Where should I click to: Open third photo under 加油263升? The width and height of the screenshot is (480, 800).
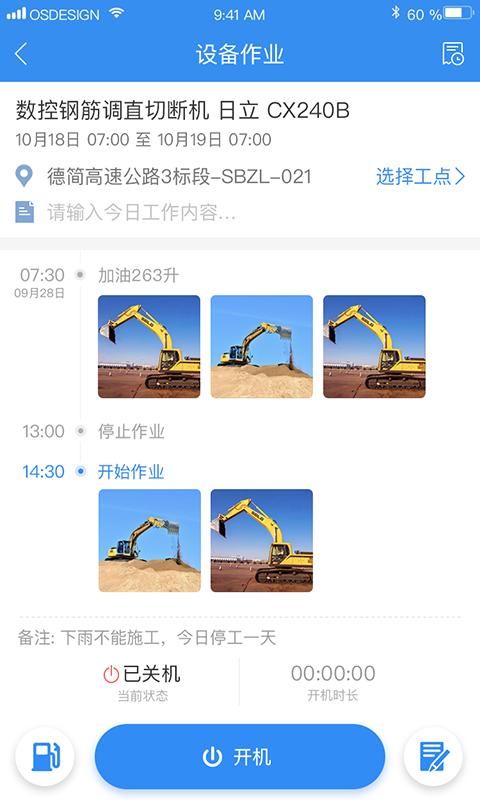click(x=374, y=346)
